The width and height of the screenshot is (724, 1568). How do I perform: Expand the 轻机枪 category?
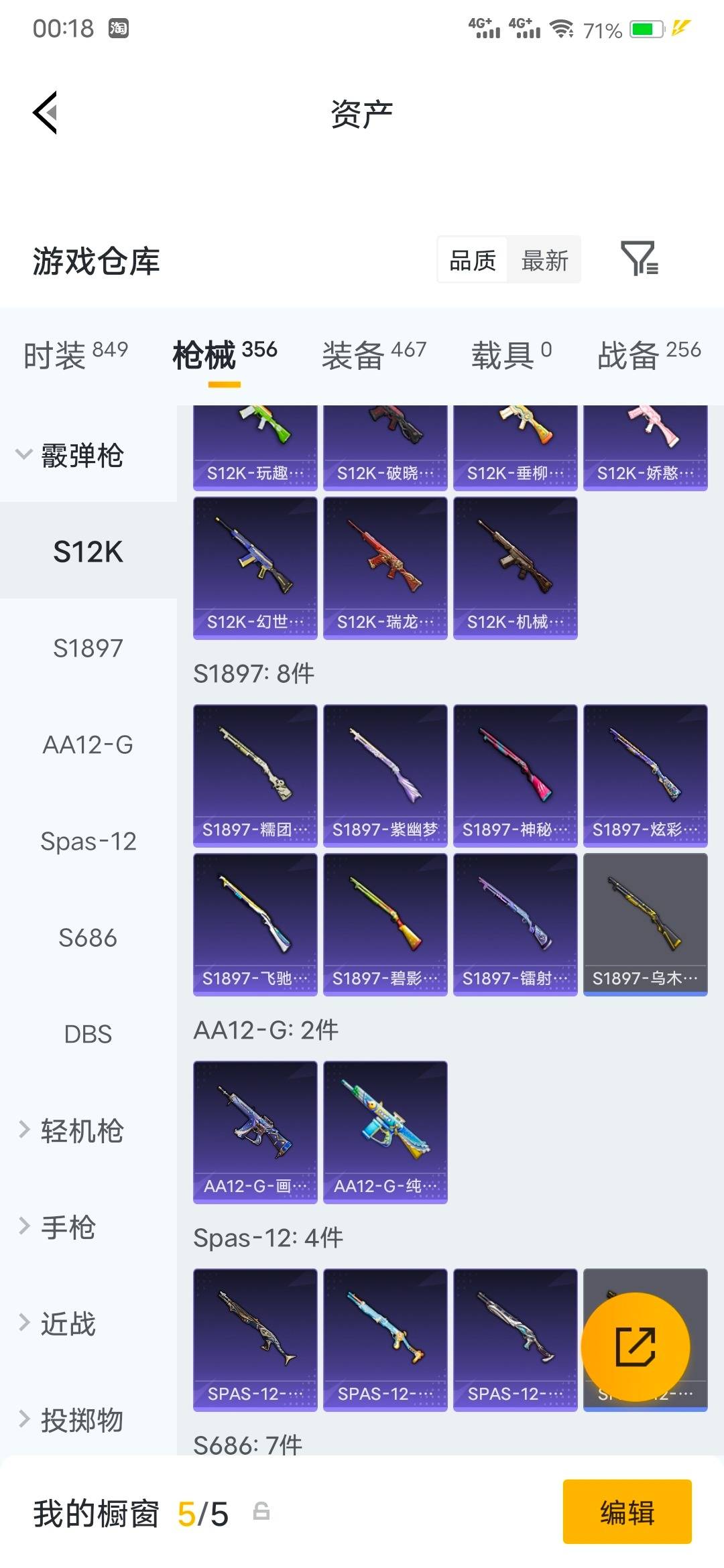click(x=70, y=1130)
